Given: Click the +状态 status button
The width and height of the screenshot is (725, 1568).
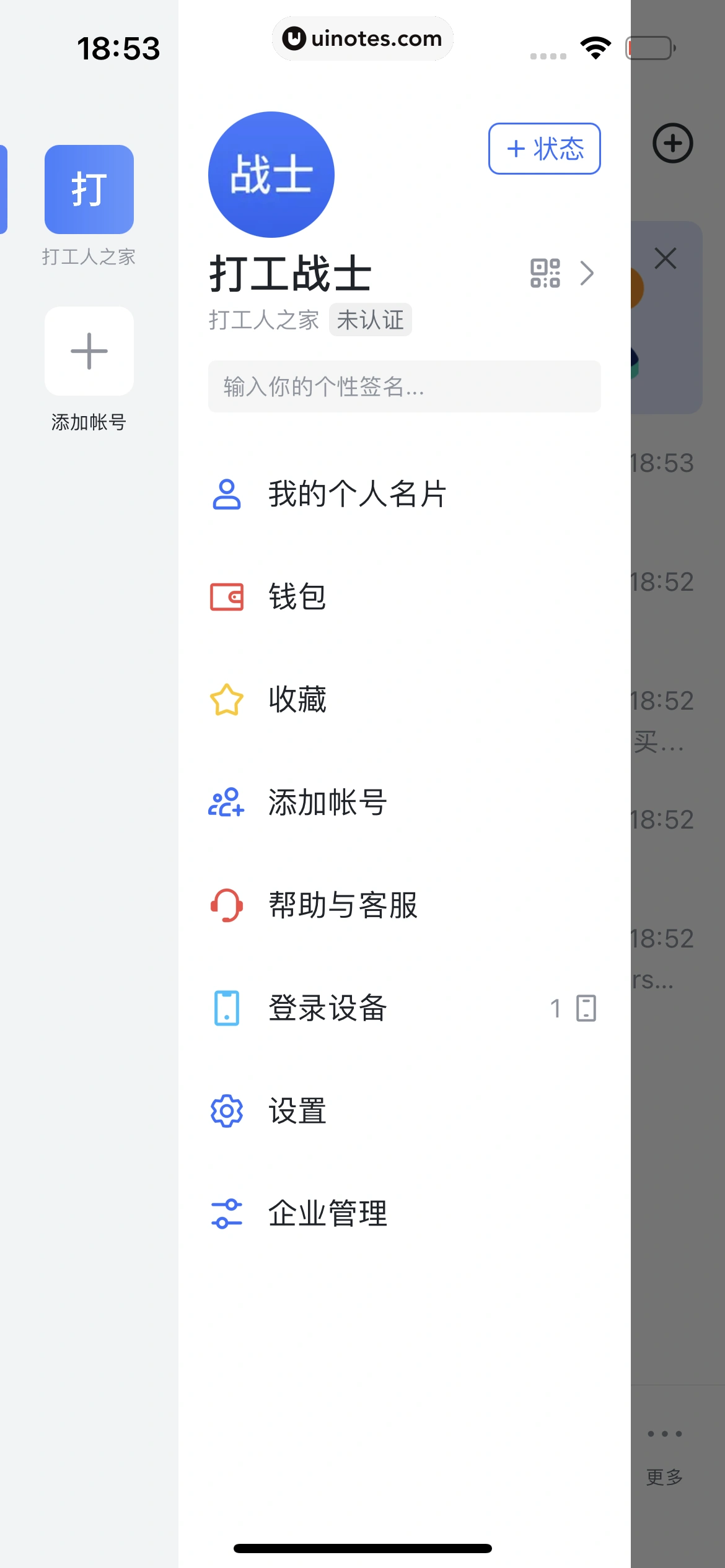Looking at the screenshot, I should [543, 149].
